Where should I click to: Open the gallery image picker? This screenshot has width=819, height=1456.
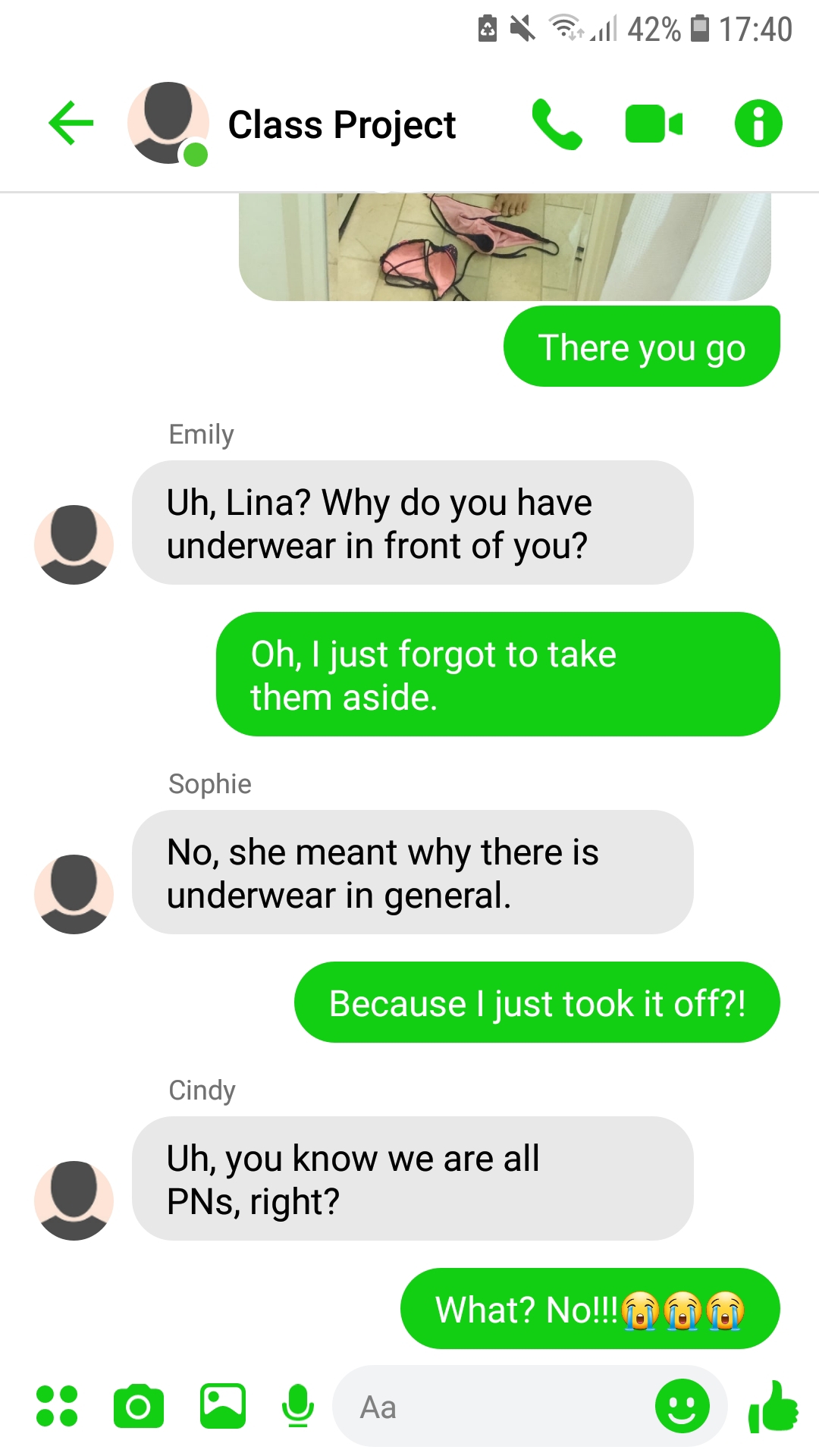pos(222,1406)
